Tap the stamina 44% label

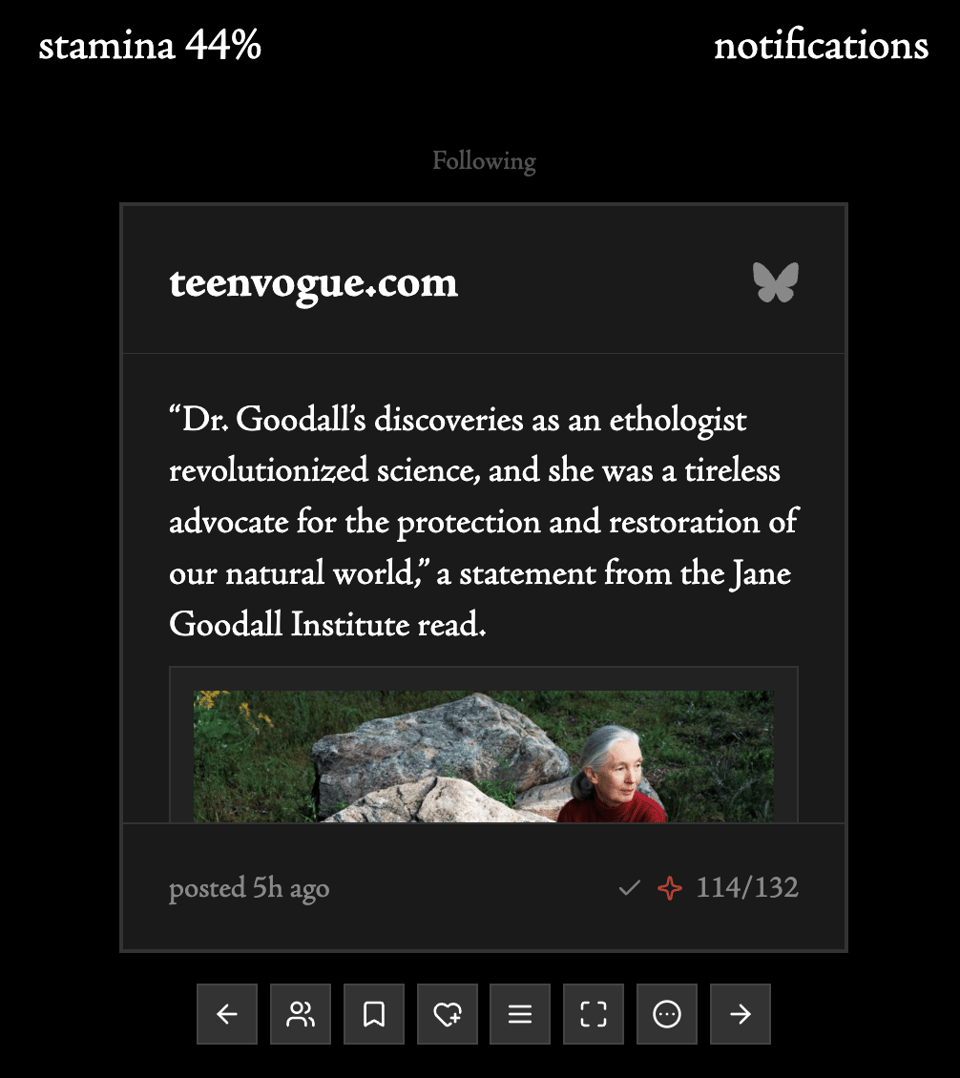coord(150,46)
